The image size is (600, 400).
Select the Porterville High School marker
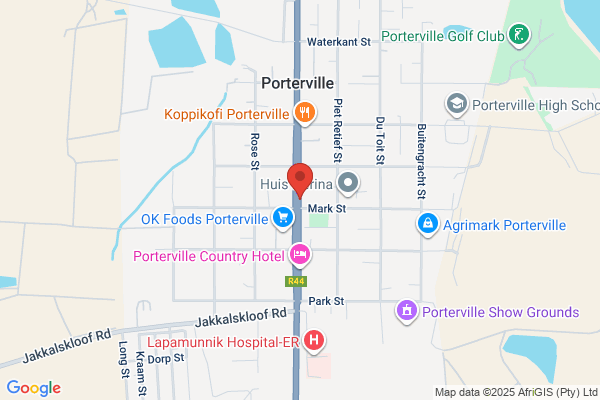(x=457, y=104)
